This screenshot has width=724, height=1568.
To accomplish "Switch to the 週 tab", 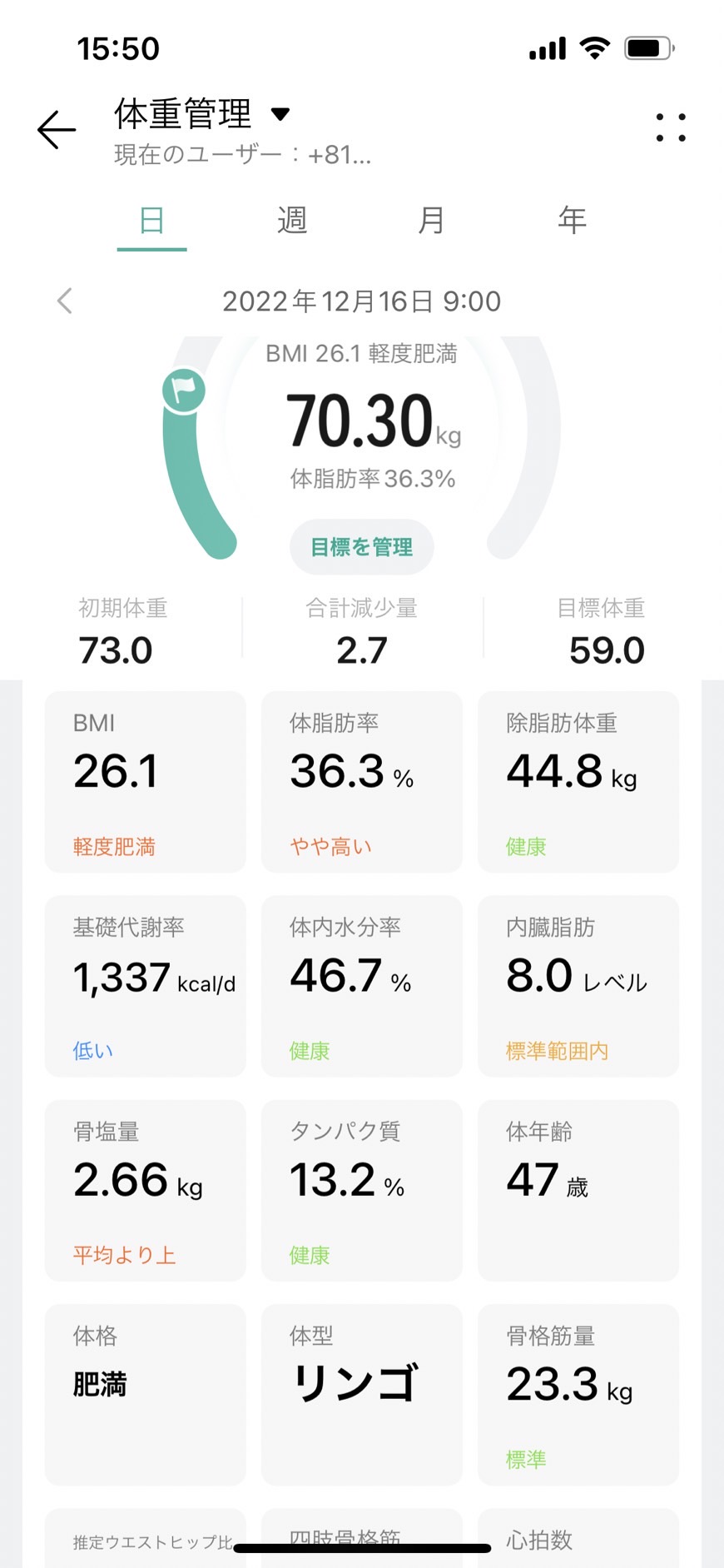I will point(292,221).
